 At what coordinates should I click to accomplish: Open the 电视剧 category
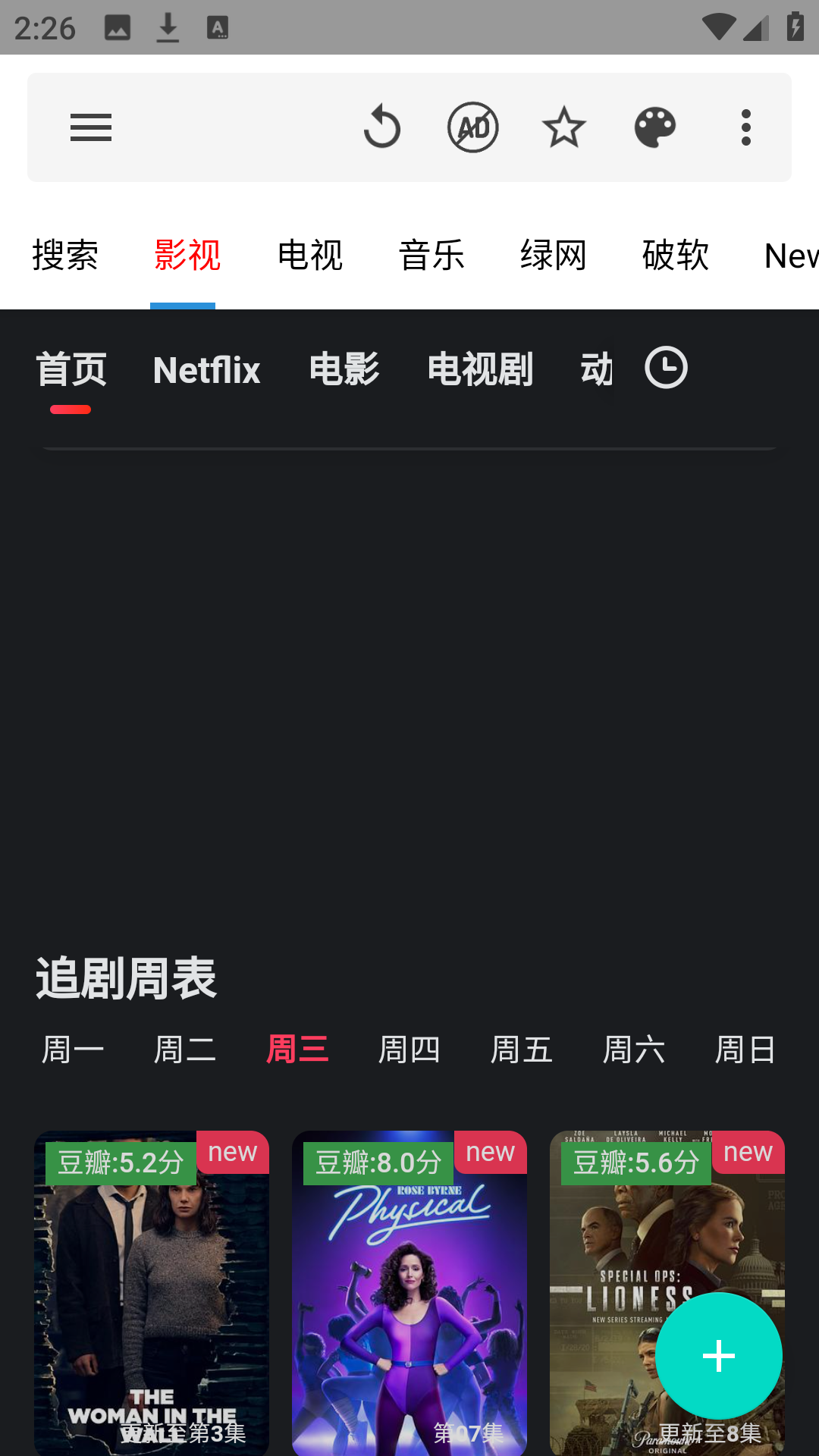(x=481, y=370)
